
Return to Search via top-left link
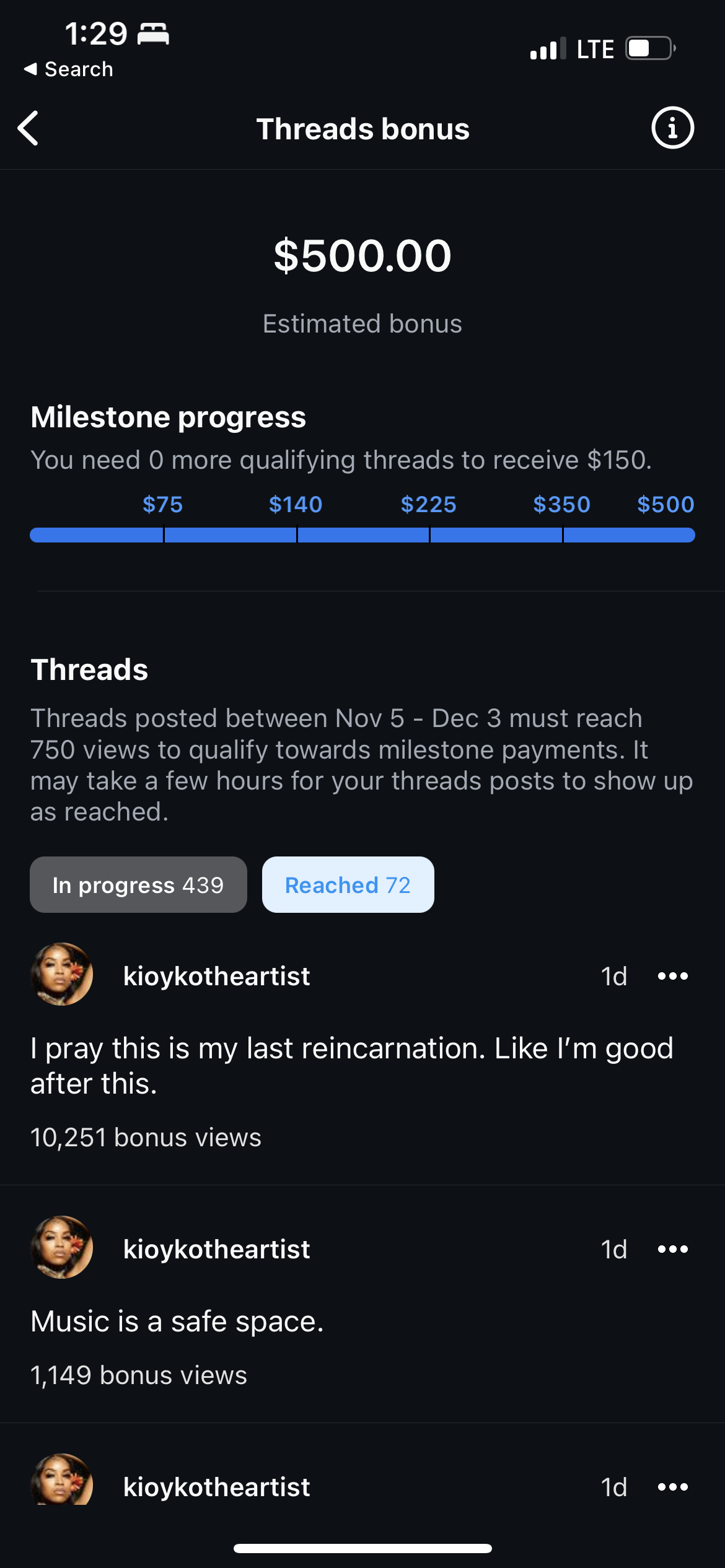(67, 69)
